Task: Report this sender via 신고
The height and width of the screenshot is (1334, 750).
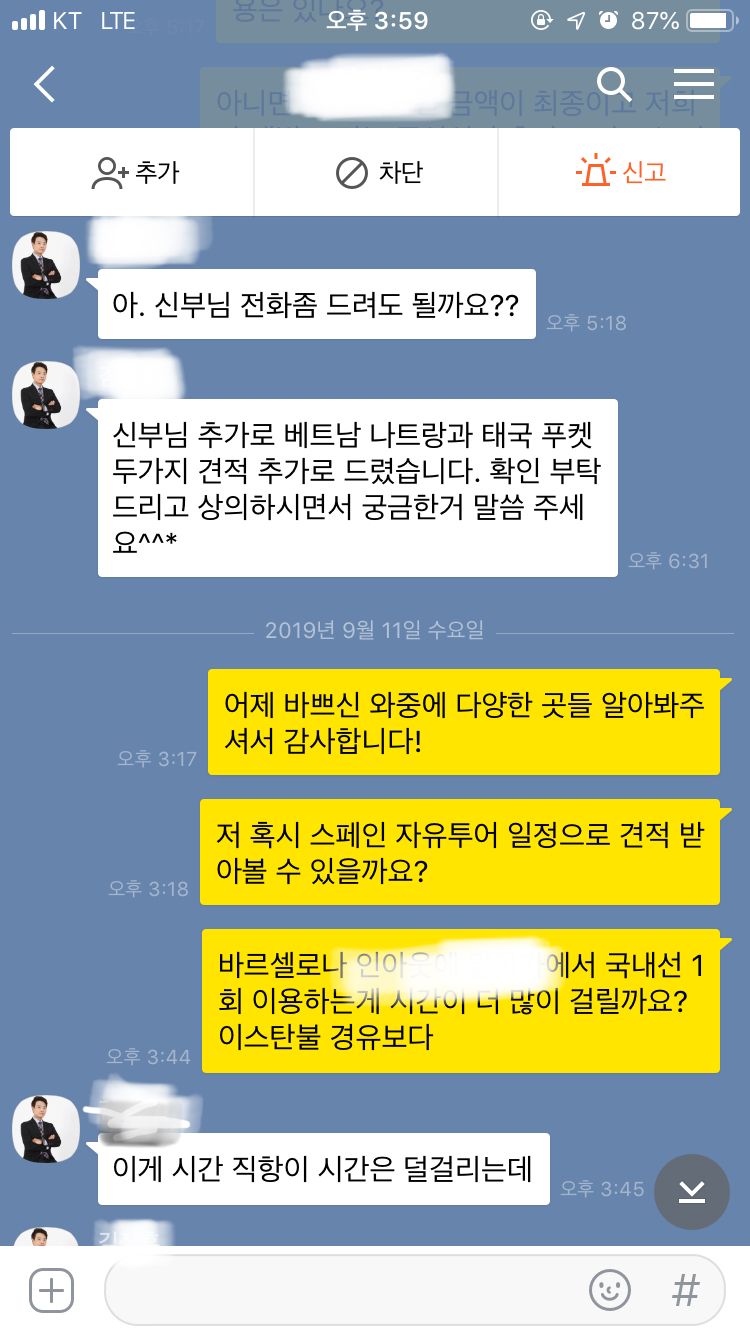Action: click(x=621, y=173)
